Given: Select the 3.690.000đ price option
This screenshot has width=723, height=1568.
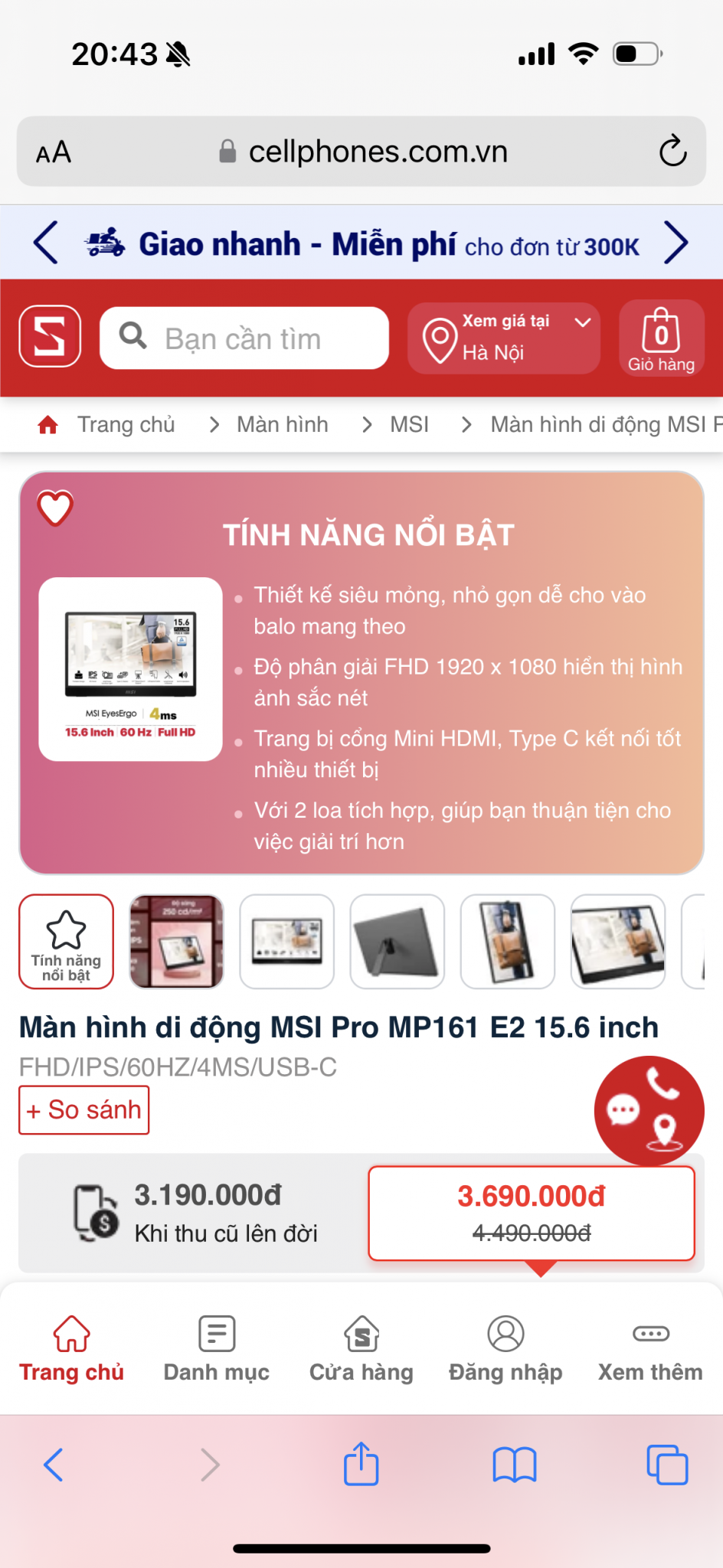Looking at the screenshot, I should pyautogui.click(x=532, y=1214).
